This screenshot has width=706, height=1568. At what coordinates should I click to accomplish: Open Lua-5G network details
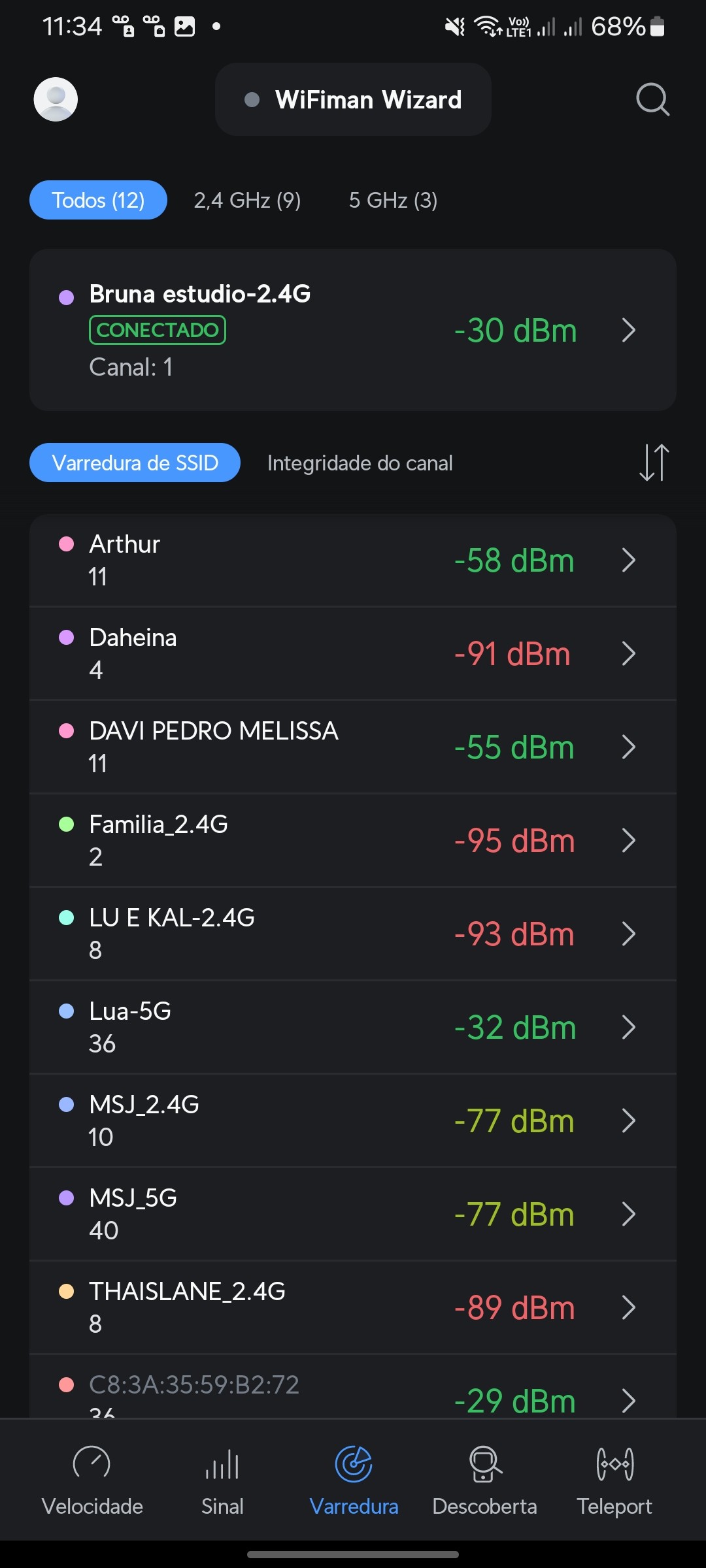click(353, 1028)
